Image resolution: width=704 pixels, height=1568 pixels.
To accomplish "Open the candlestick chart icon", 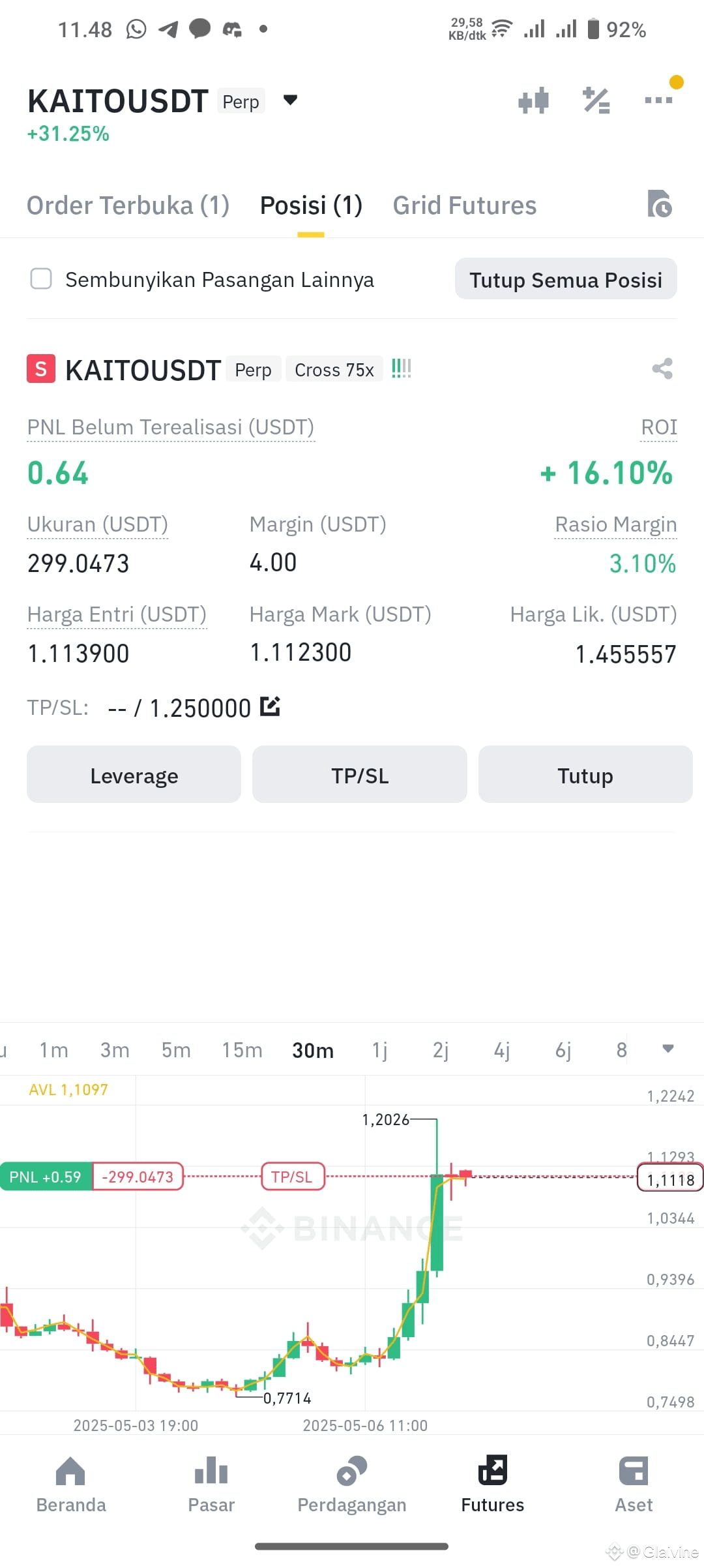I will coord(533,100).
